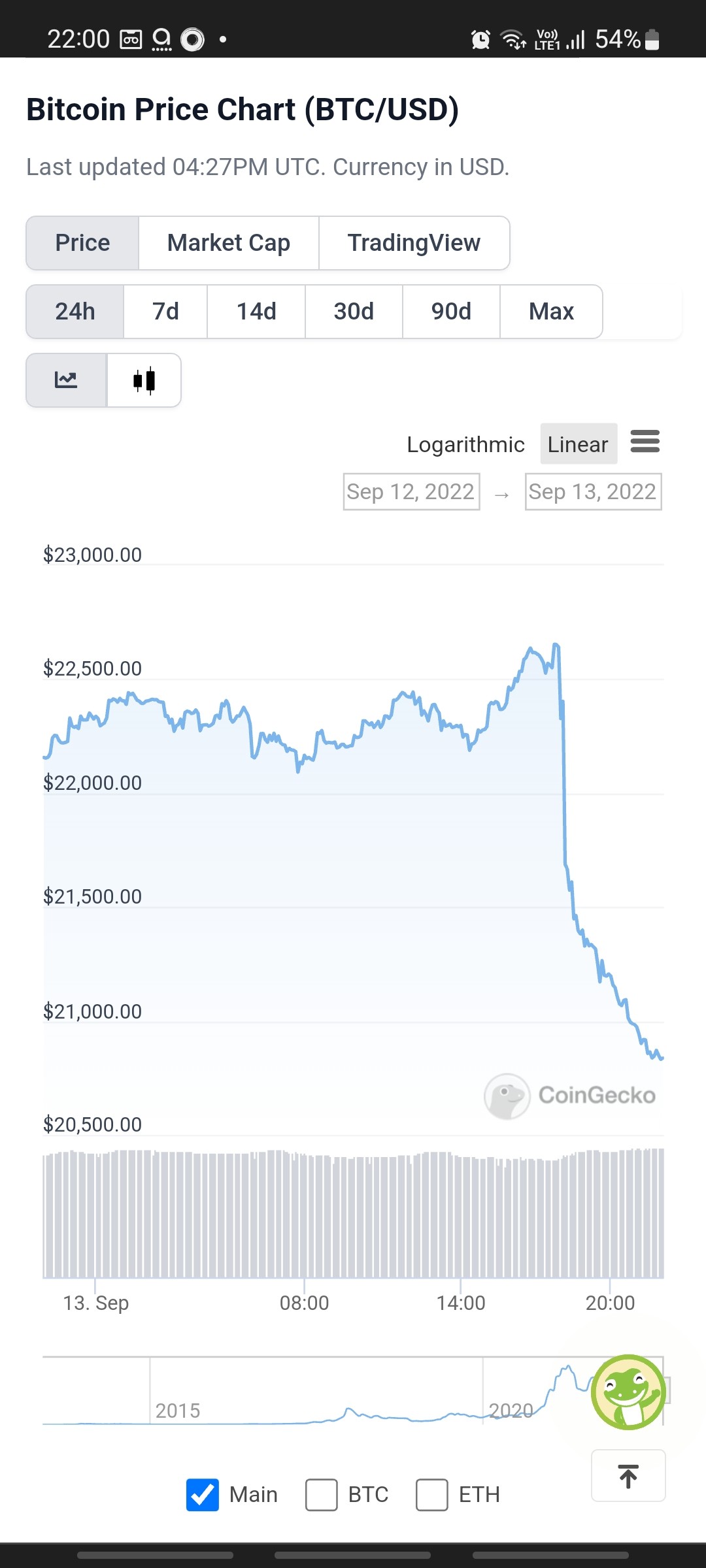This screenshot has height=1568, width=706.
Task: Open the TradingView chart tab
Action: click(414, 243)
